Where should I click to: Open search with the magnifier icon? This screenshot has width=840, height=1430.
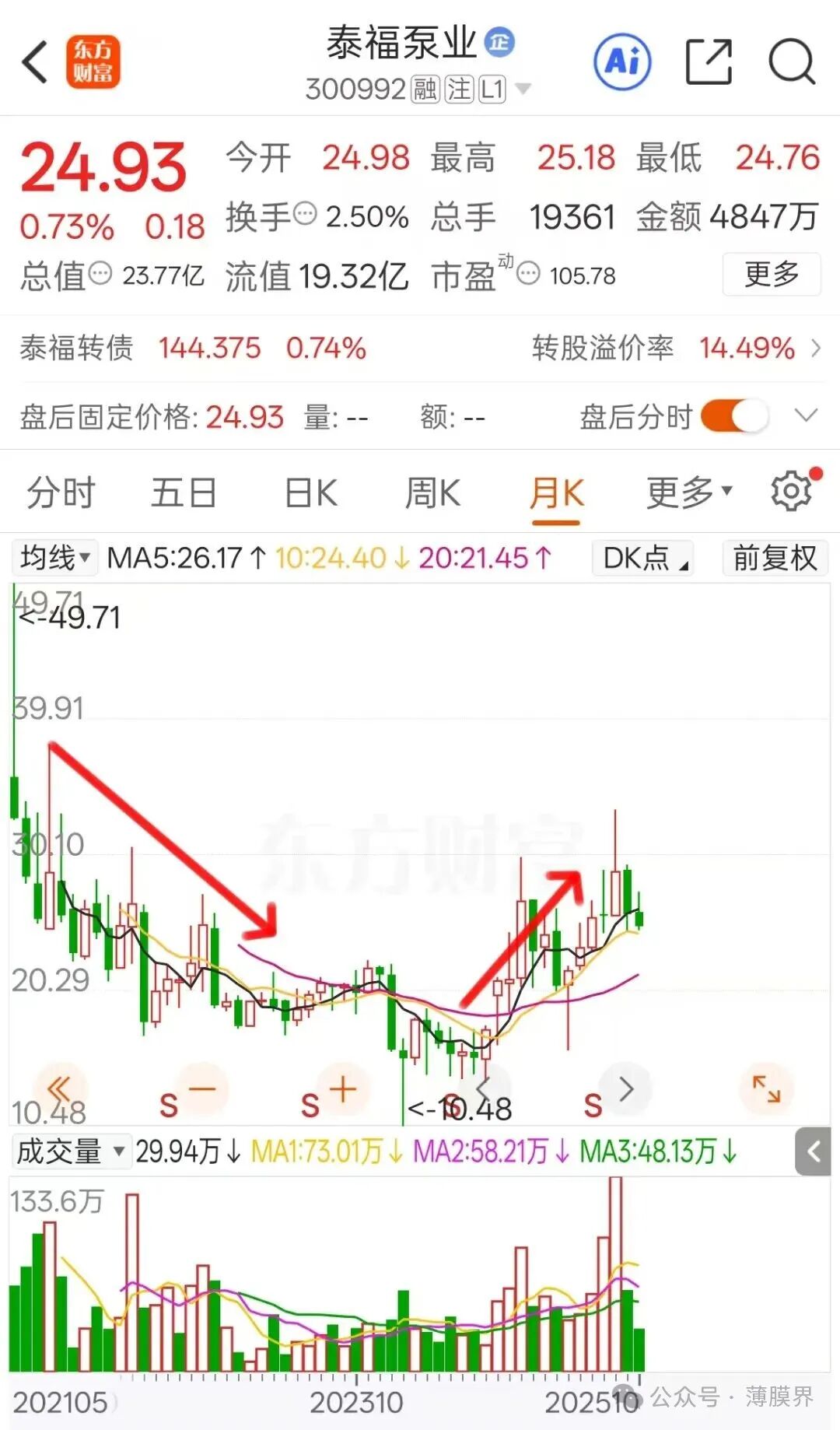pos(791,61)
